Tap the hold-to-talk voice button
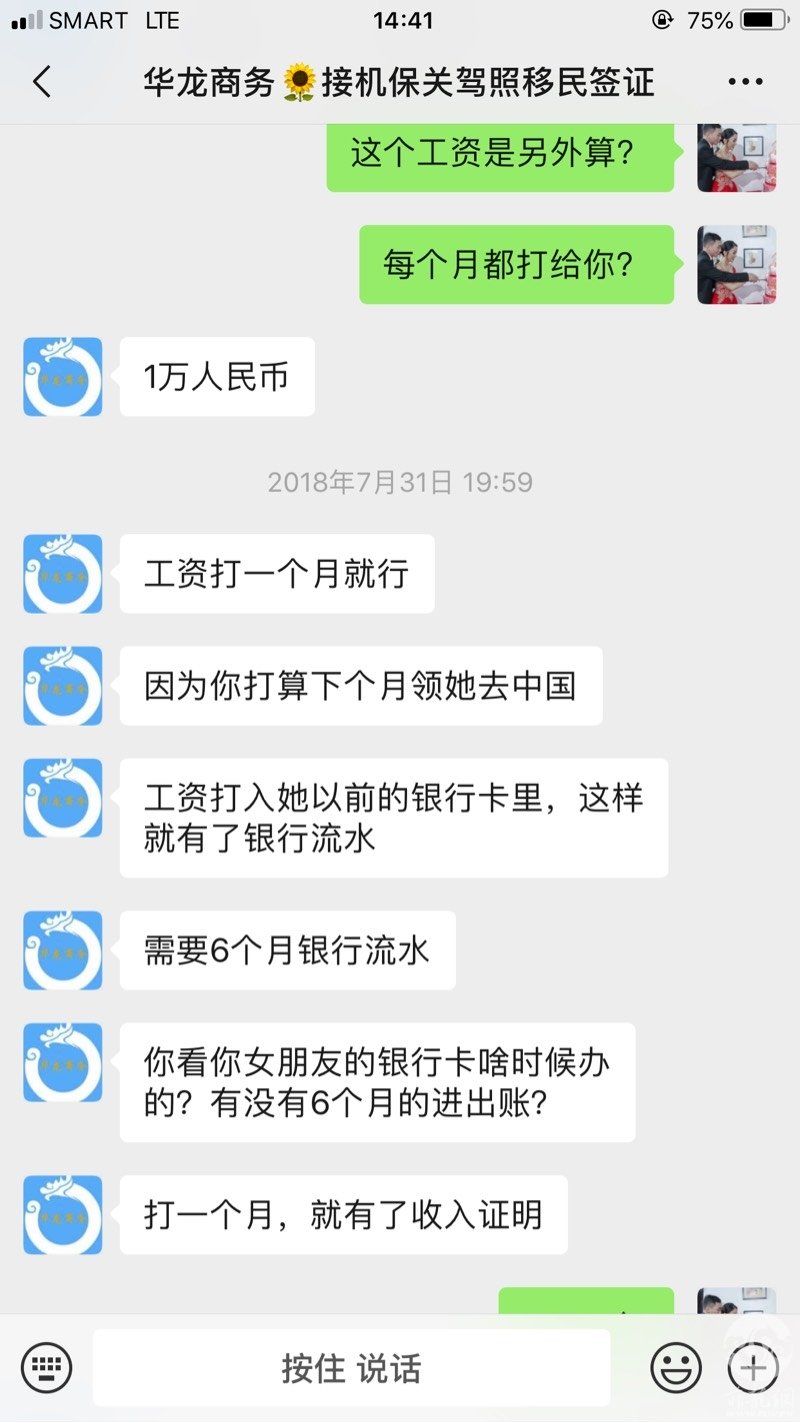Screen dimensions: 800x1423 pos(351,1368)
